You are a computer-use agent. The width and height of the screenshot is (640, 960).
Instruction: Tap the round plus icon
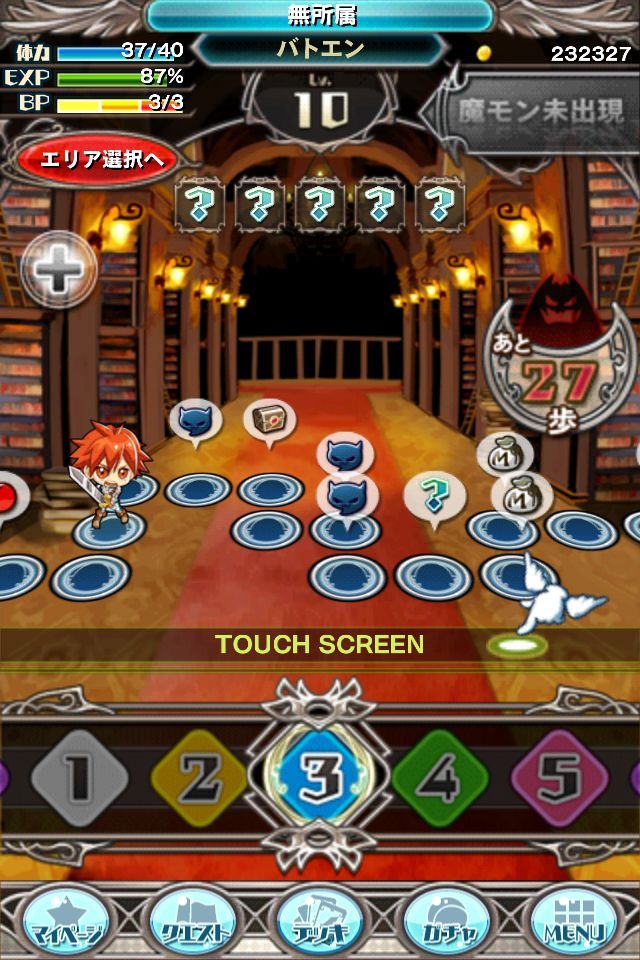pos(59,270)
